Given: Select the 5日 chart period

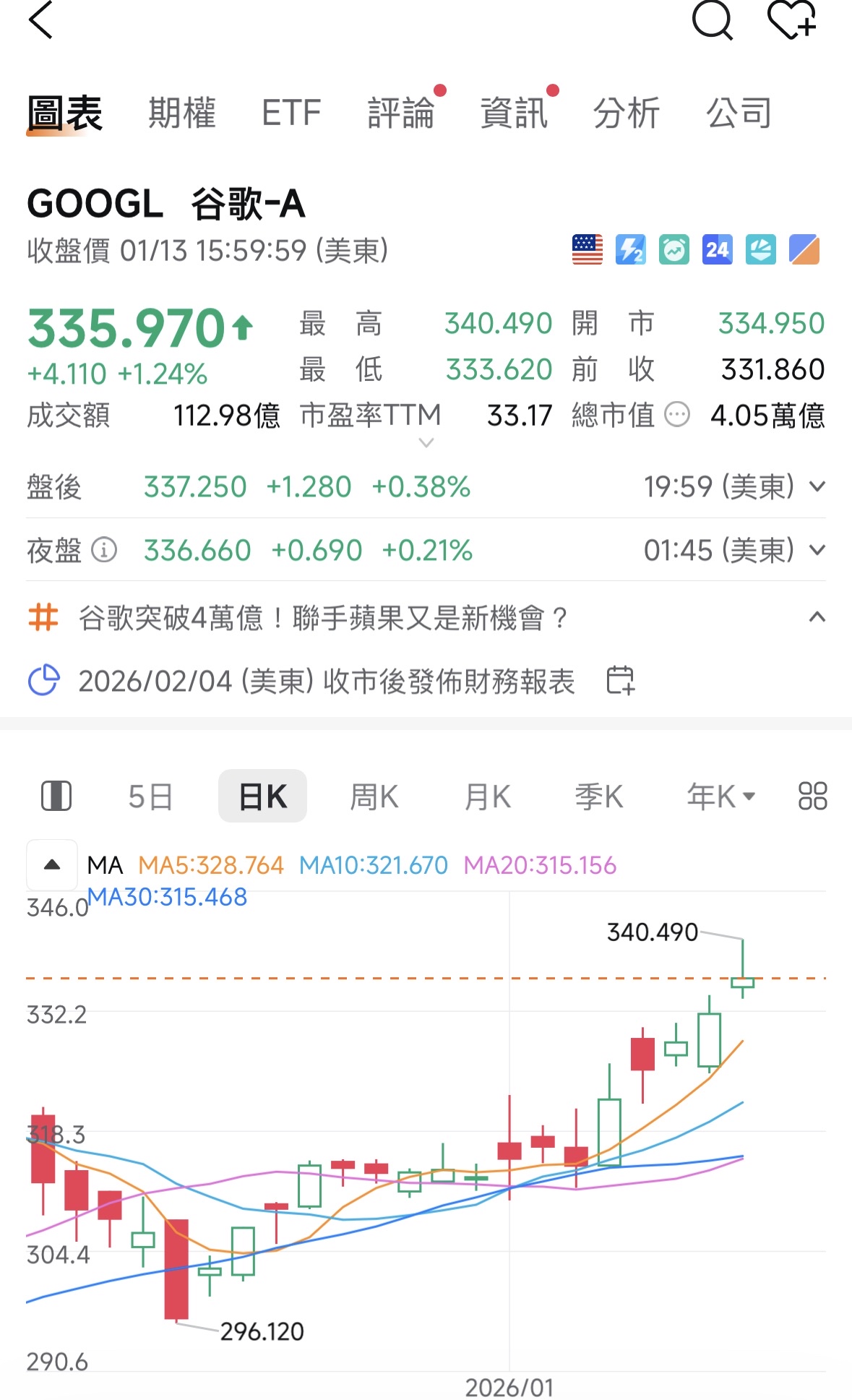Looking at the screenshot, I should click(x=150, y=796).
